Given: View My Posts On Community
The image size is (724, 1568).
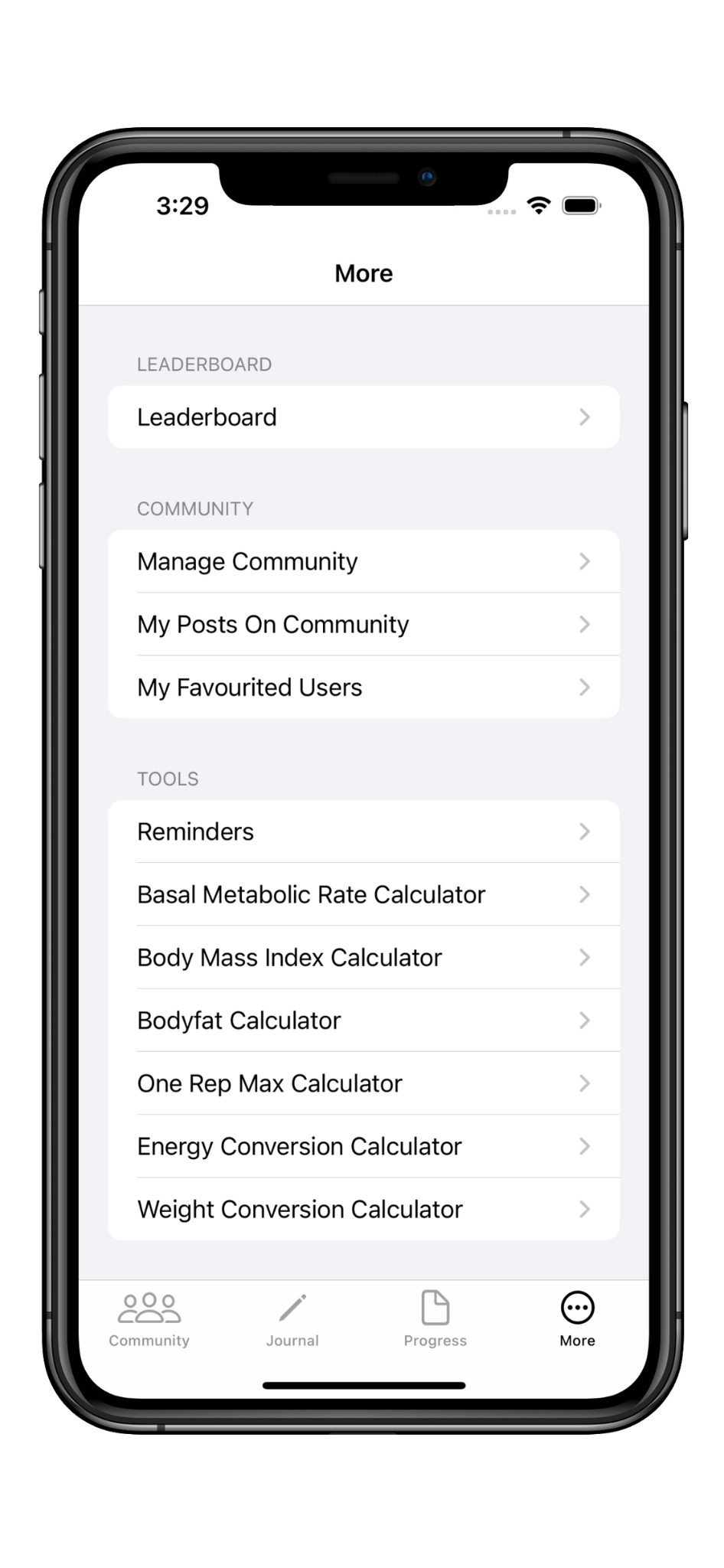Looking at the screenshot, I should click(x=363, y=624).
